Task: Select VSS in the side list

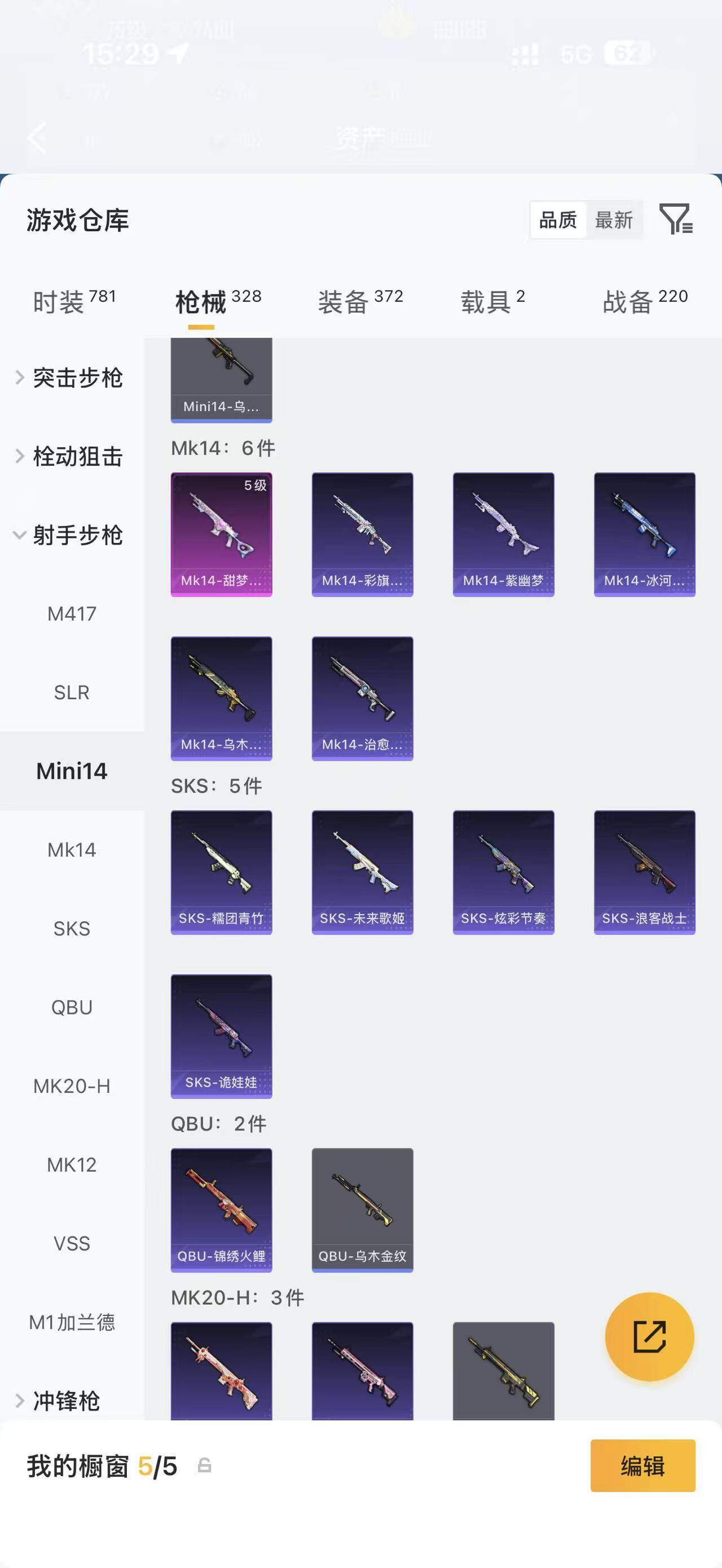Action: [x=72, y=1243]
